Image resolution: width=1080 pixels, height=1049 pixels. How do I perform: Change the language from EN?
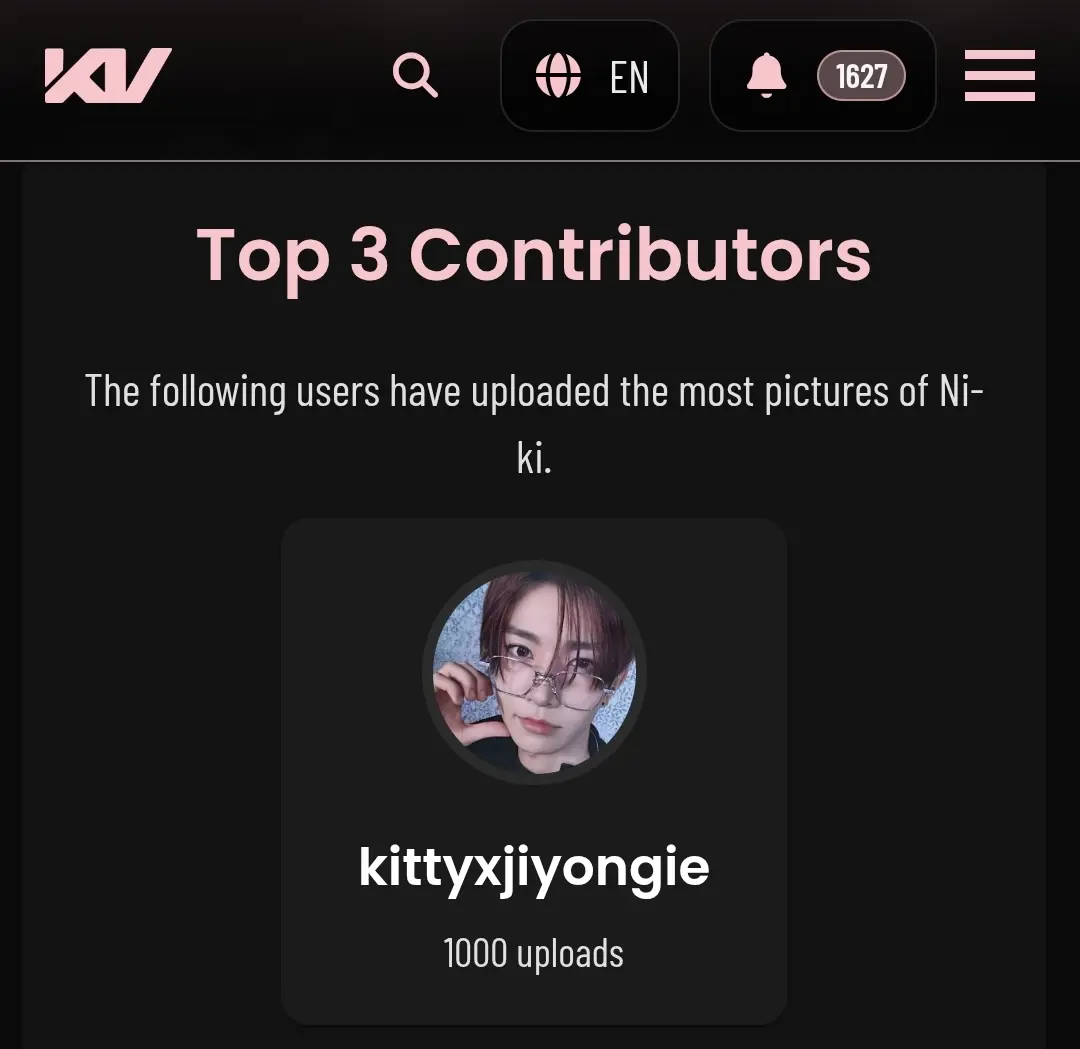coord(590,76)
